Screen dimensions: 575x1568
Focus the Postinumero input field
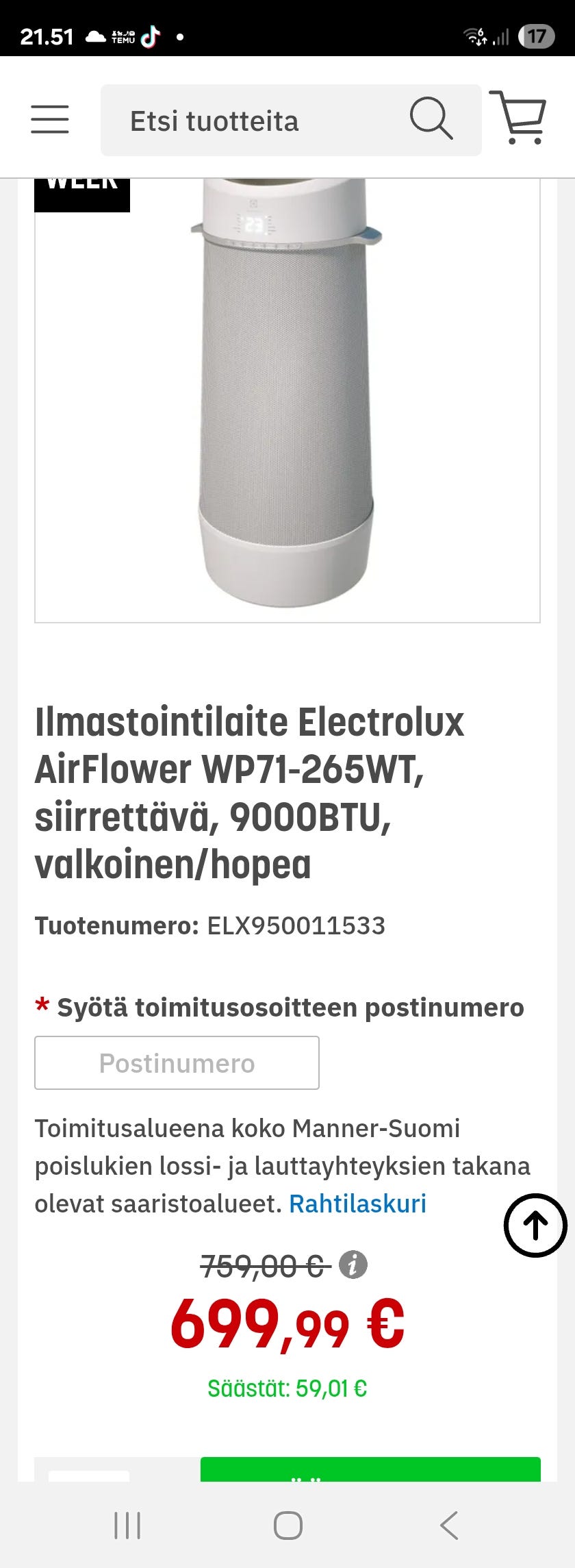[177, 1062]
